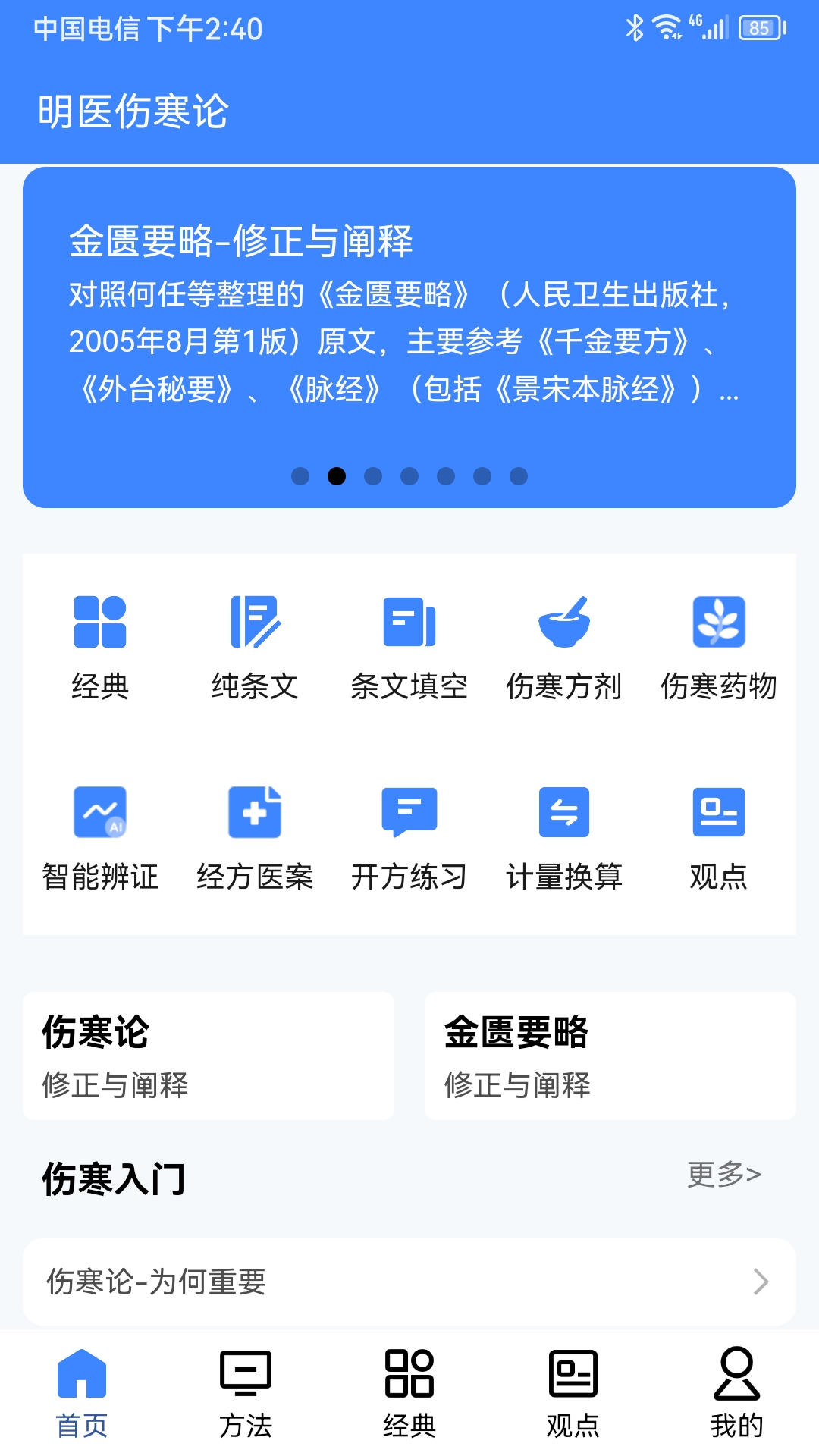Open the 伤寒论-为何重要 article
The image size is (819, 1456).
(409, 1282)
